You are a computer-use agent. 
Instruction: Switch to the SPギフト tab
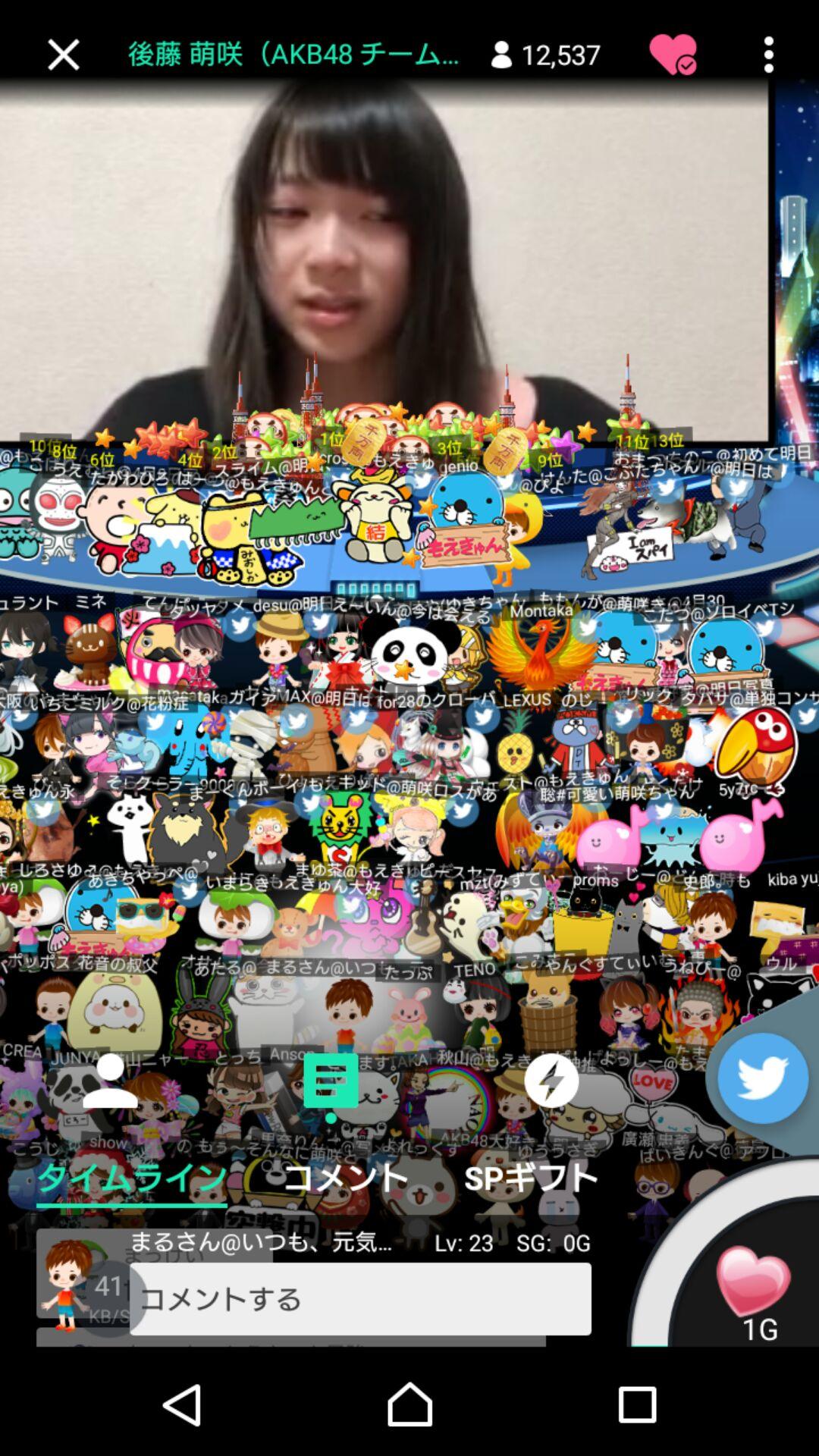point(531,1178)
